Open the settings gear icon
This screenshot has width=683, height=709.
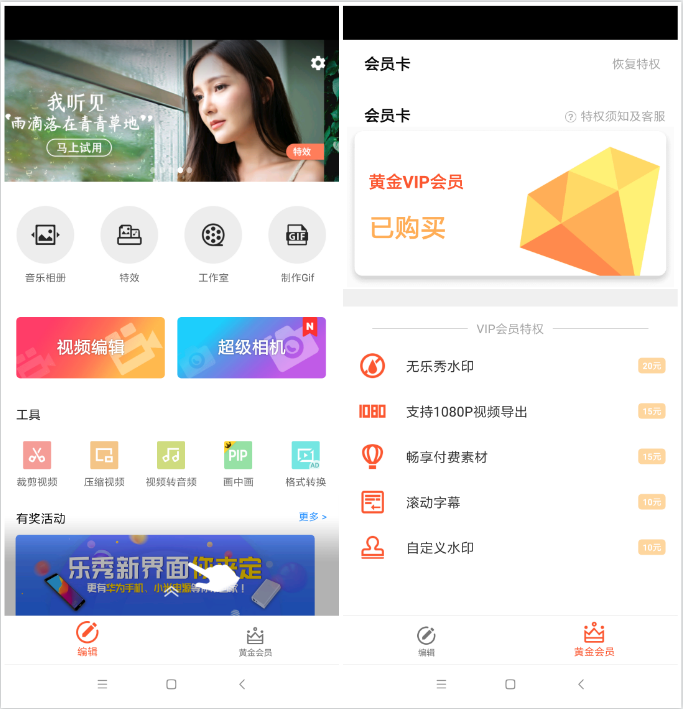[x=318, y=63]
